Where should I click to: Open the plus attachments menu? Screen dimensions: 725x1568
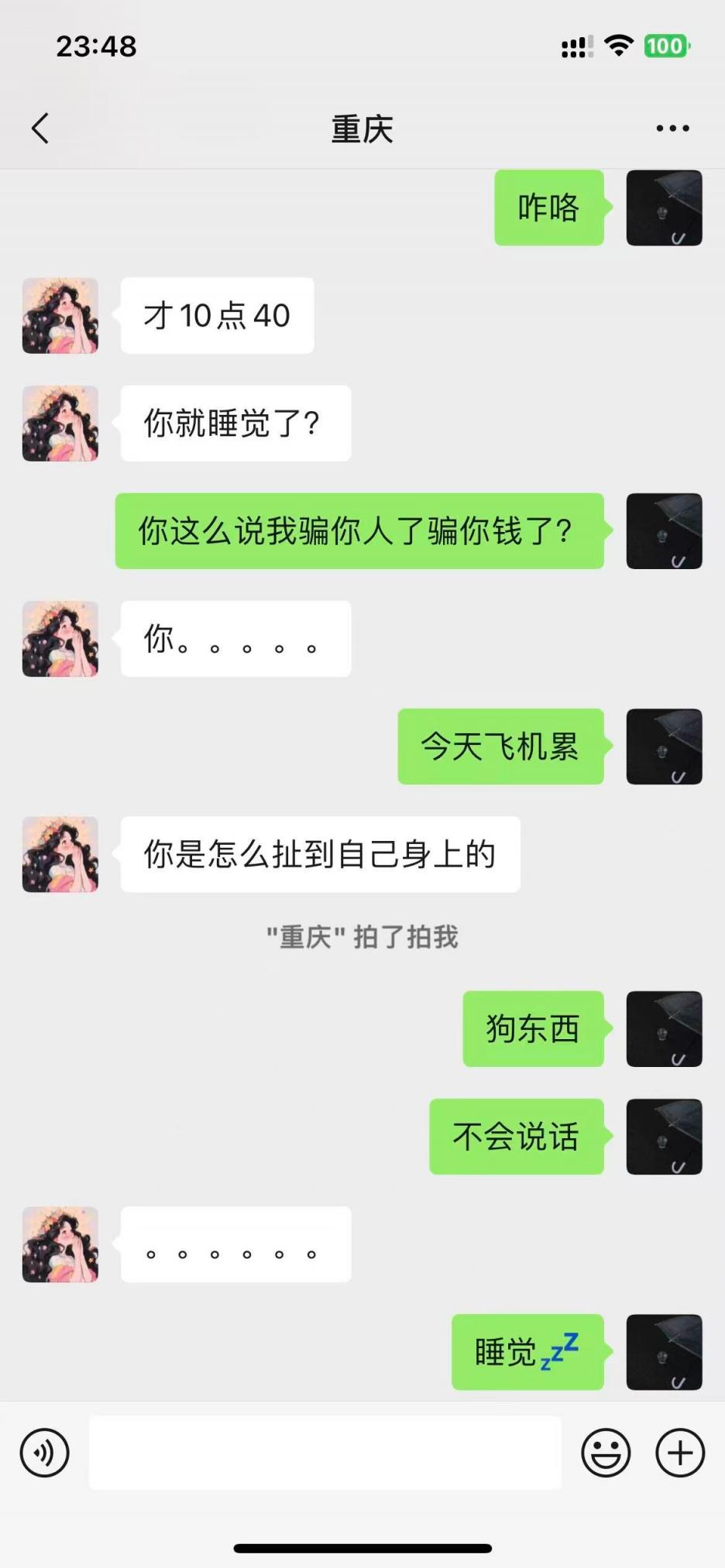[680, 1453]
